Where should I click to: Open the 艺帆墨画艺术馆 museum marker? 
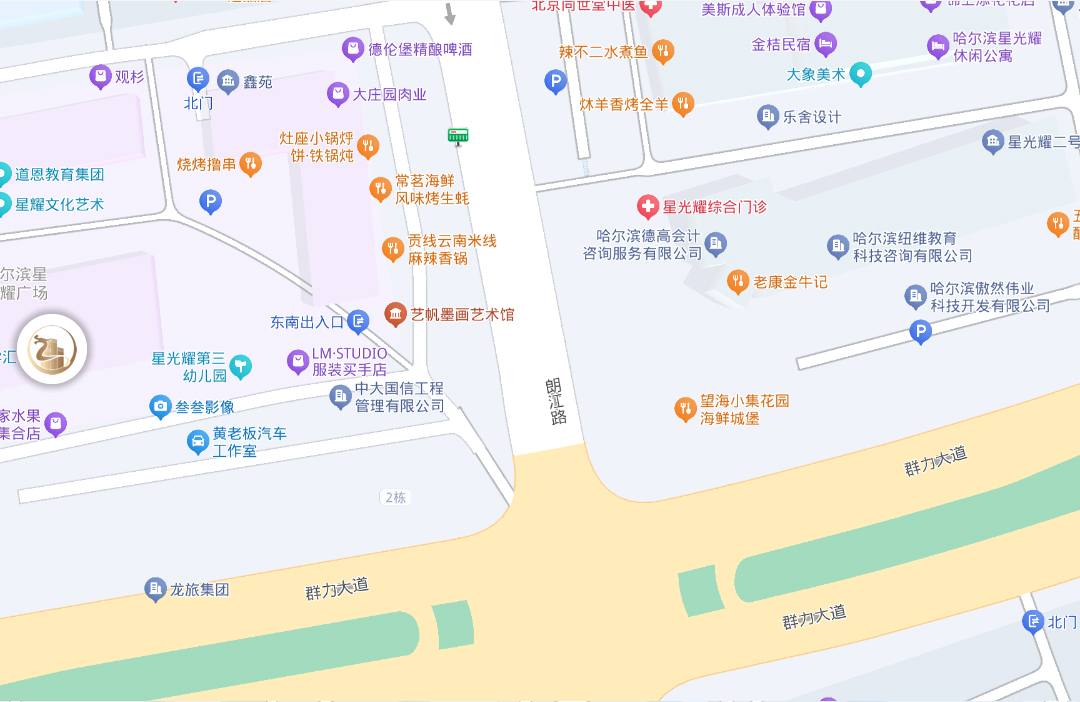point(396,315)
